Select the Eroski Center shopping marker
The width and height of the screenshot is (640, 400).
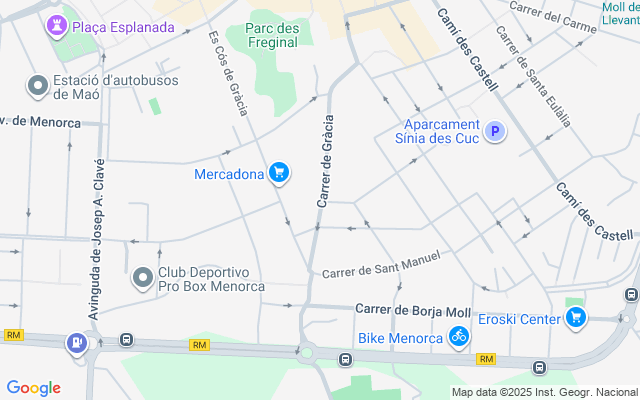tap(575, 319)
